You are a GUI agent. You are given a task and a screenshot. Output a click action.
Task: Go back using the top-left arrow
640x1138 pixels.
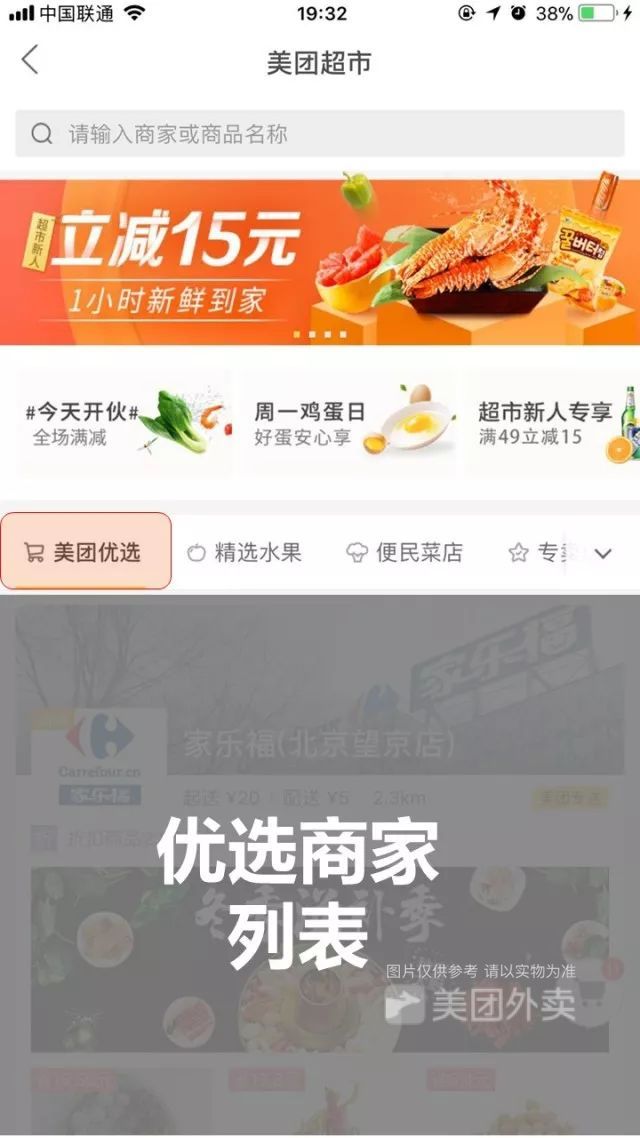[30, 60]
